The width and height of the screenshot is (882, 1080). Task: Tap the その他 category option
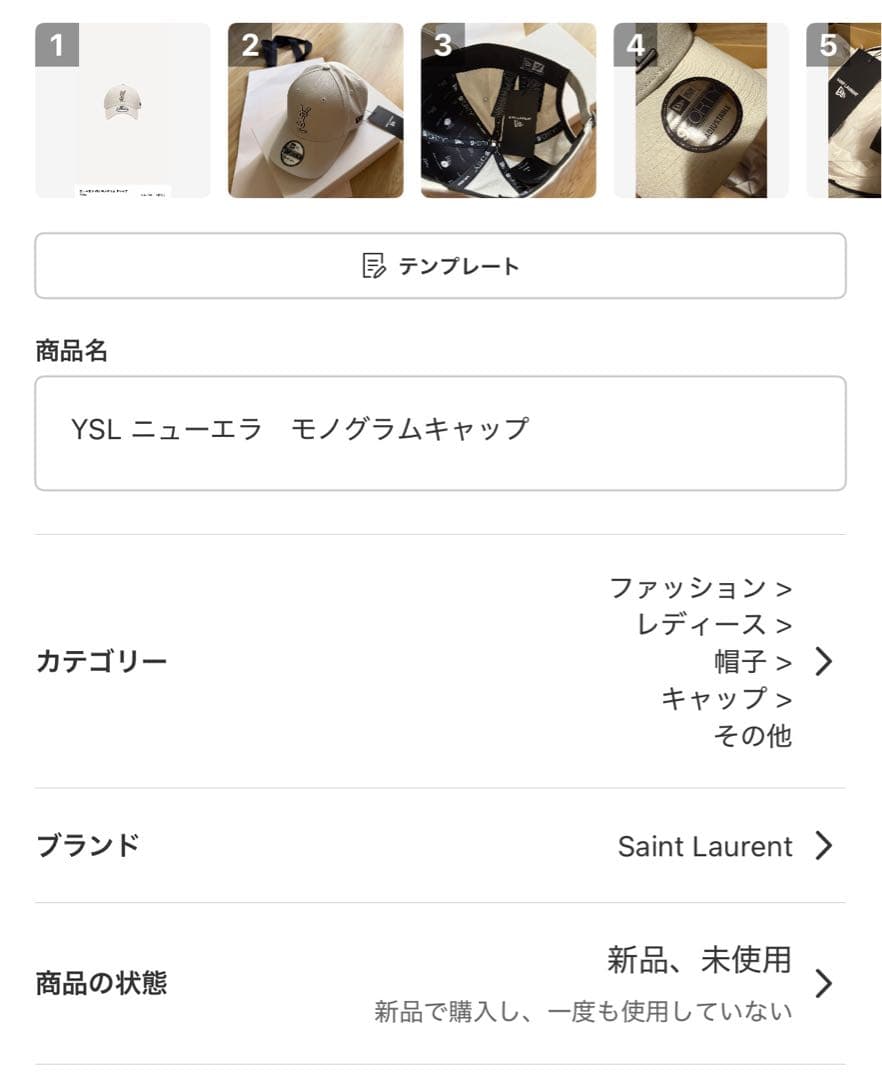pyautogui.click(x=752, y=735)
